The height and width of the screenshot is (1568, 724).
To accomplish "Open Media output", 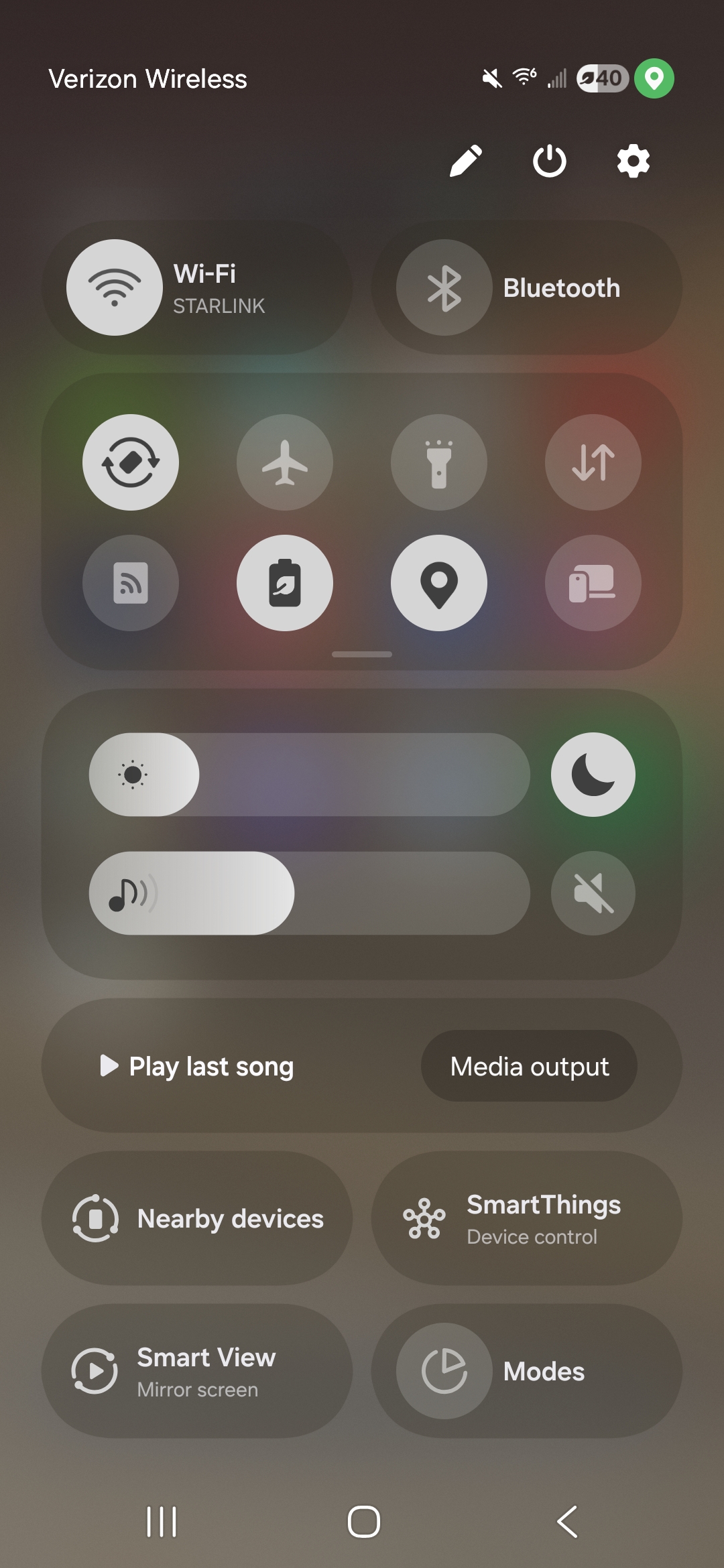I will [529, 1066].
